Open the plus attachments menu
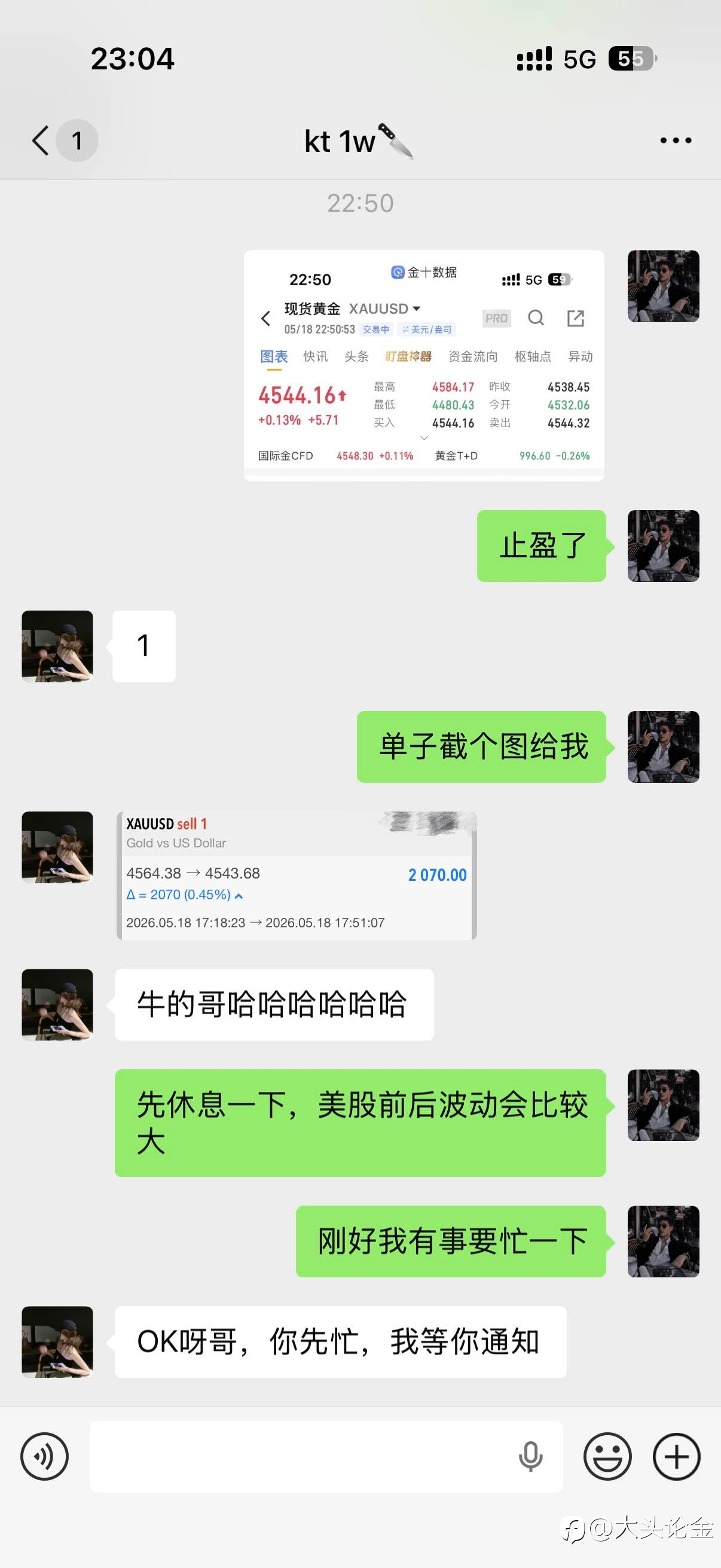This screenshot has width=721, height=1568. 676,1456
